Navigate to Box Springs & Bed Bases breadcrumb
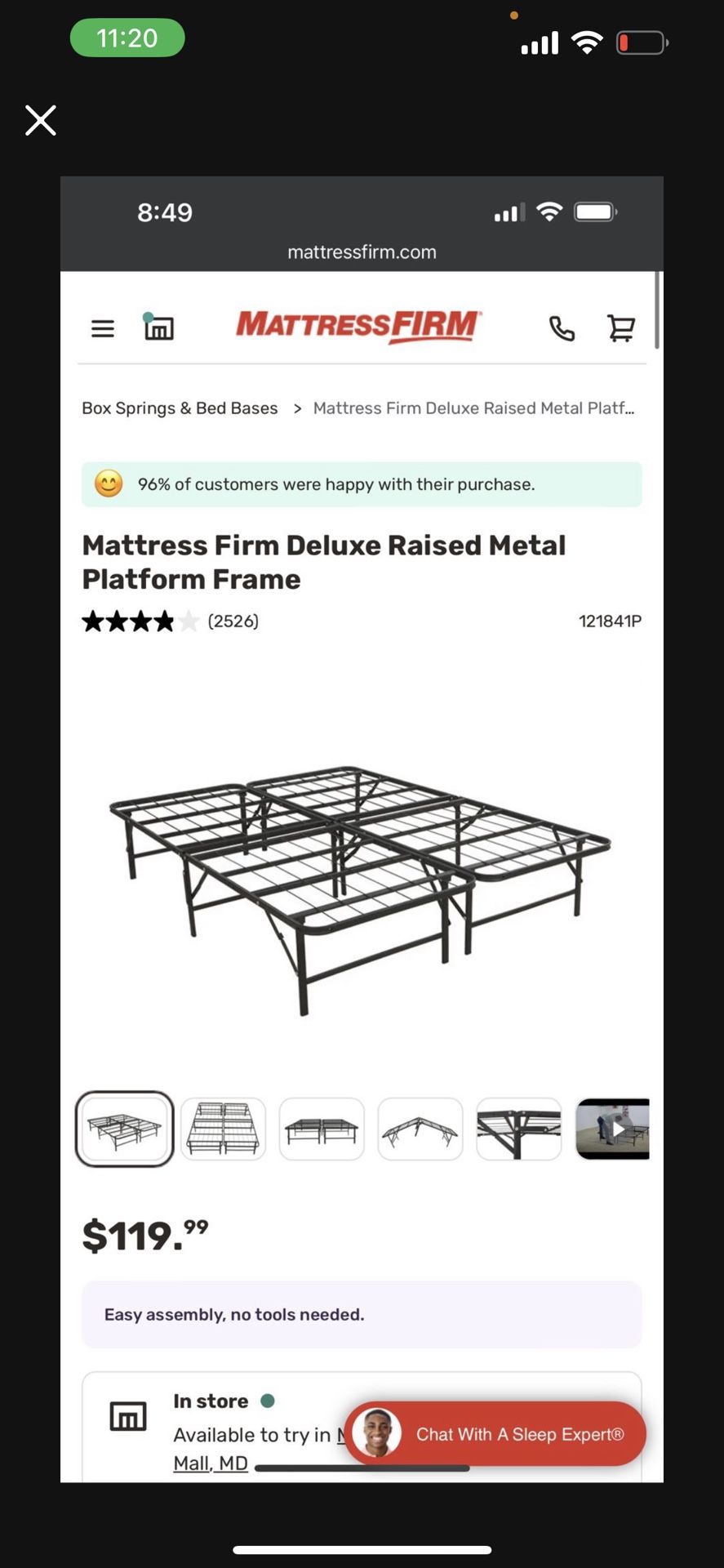 tap(179, 408)
